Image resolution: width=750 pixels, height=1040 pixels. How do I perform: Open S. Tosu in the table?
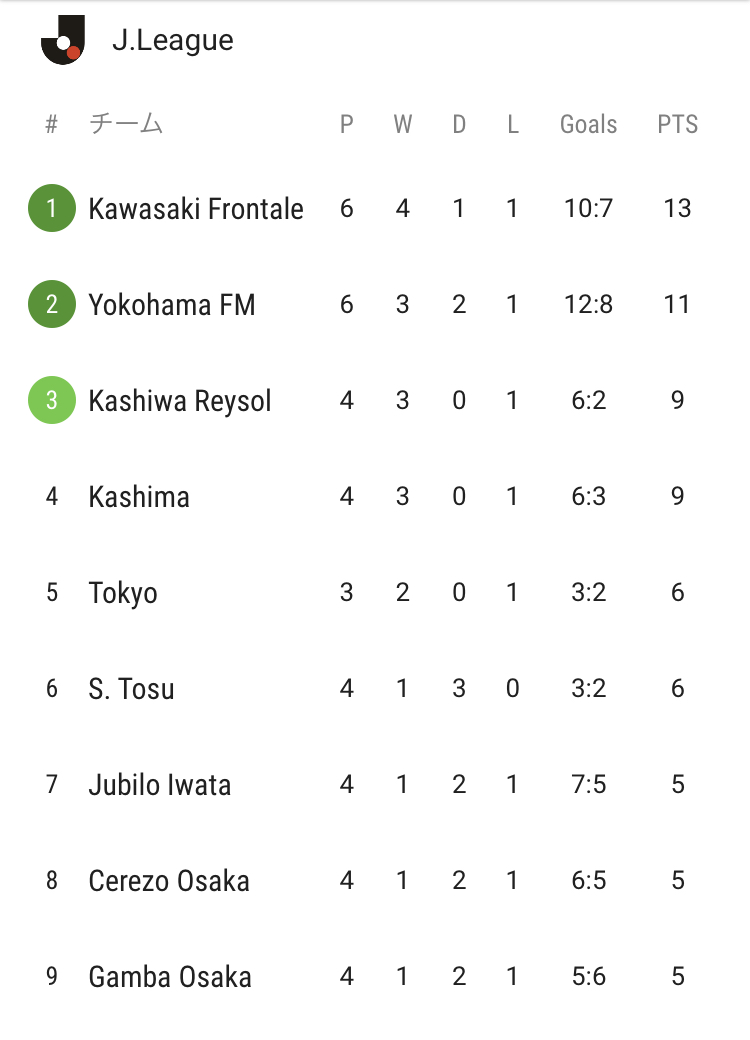coord(375,688)
